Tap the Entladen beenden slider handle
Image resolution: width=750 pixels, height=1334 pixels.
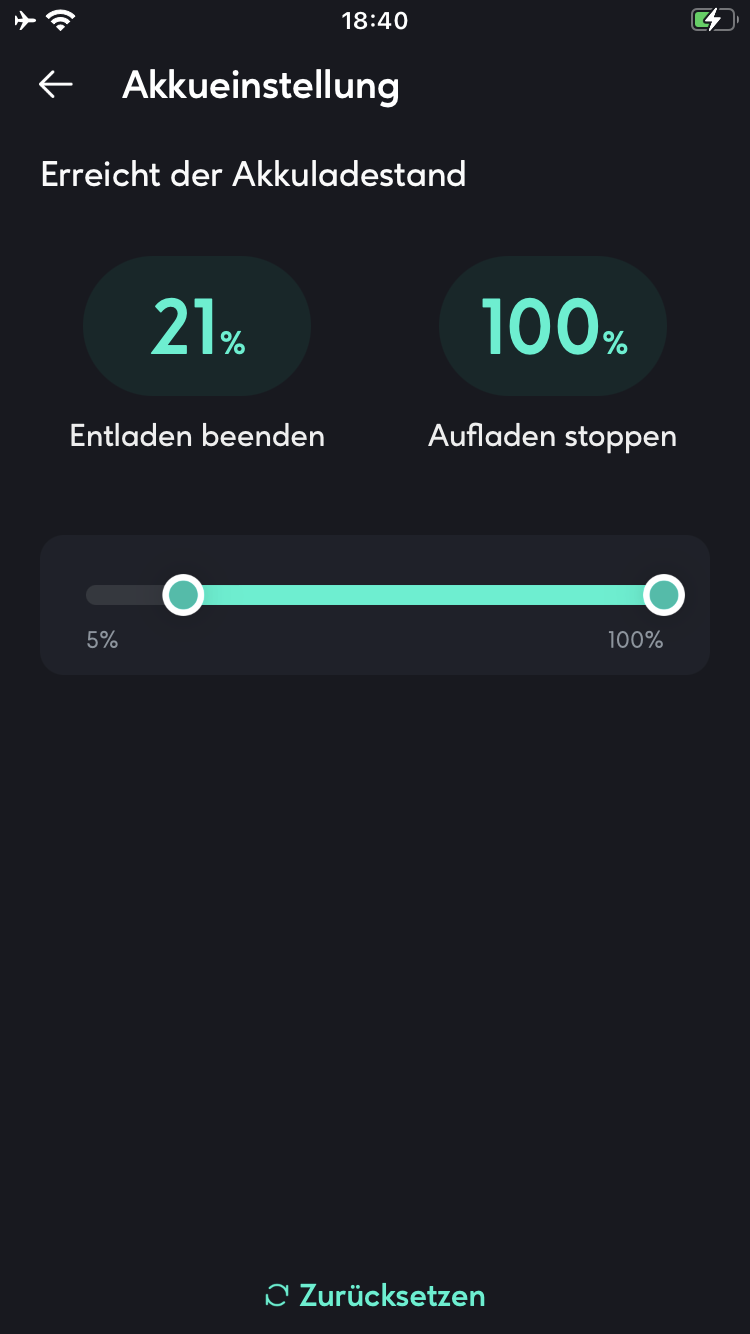tap(183, 596)
